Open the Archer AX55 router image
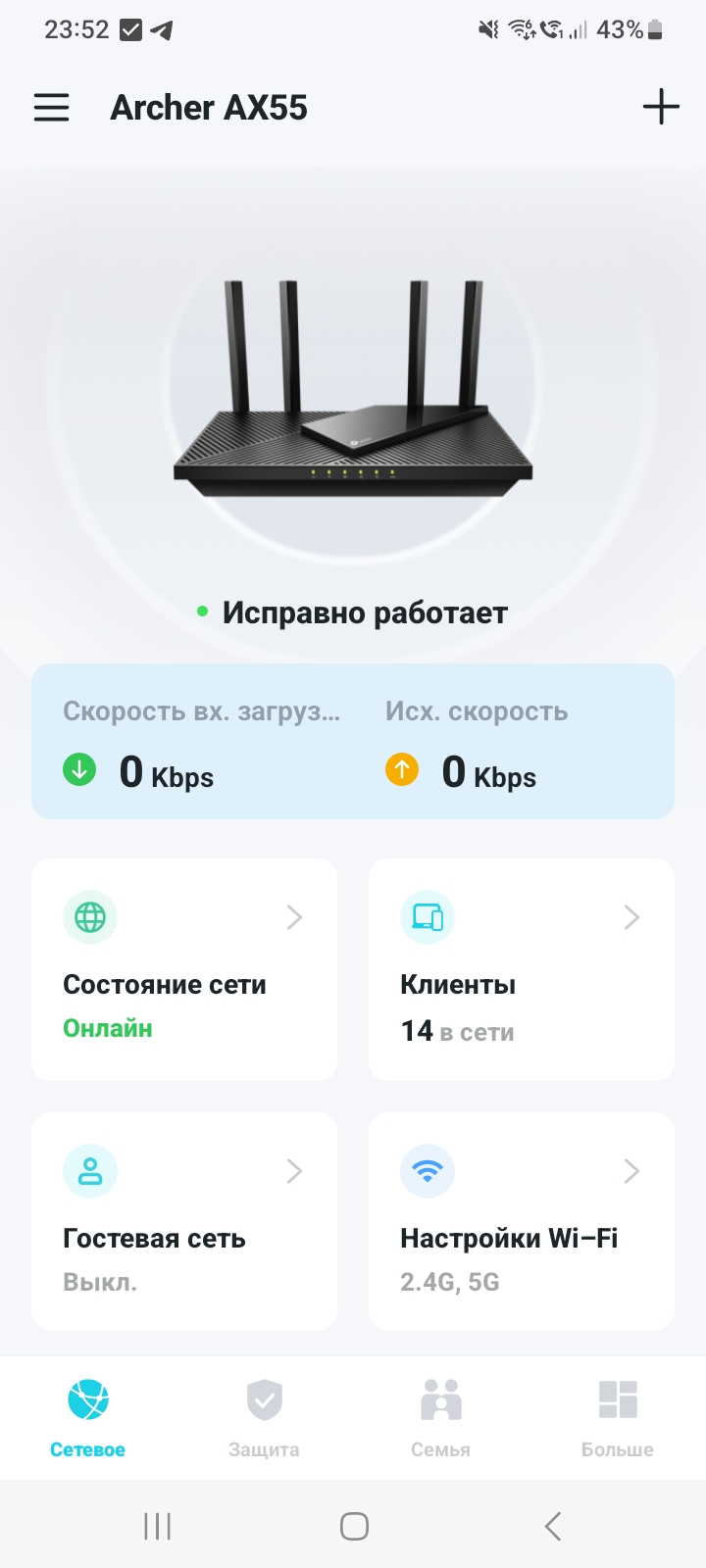Image resolution: width=706 pixels, height=1568 pixels. pos(353,392)
